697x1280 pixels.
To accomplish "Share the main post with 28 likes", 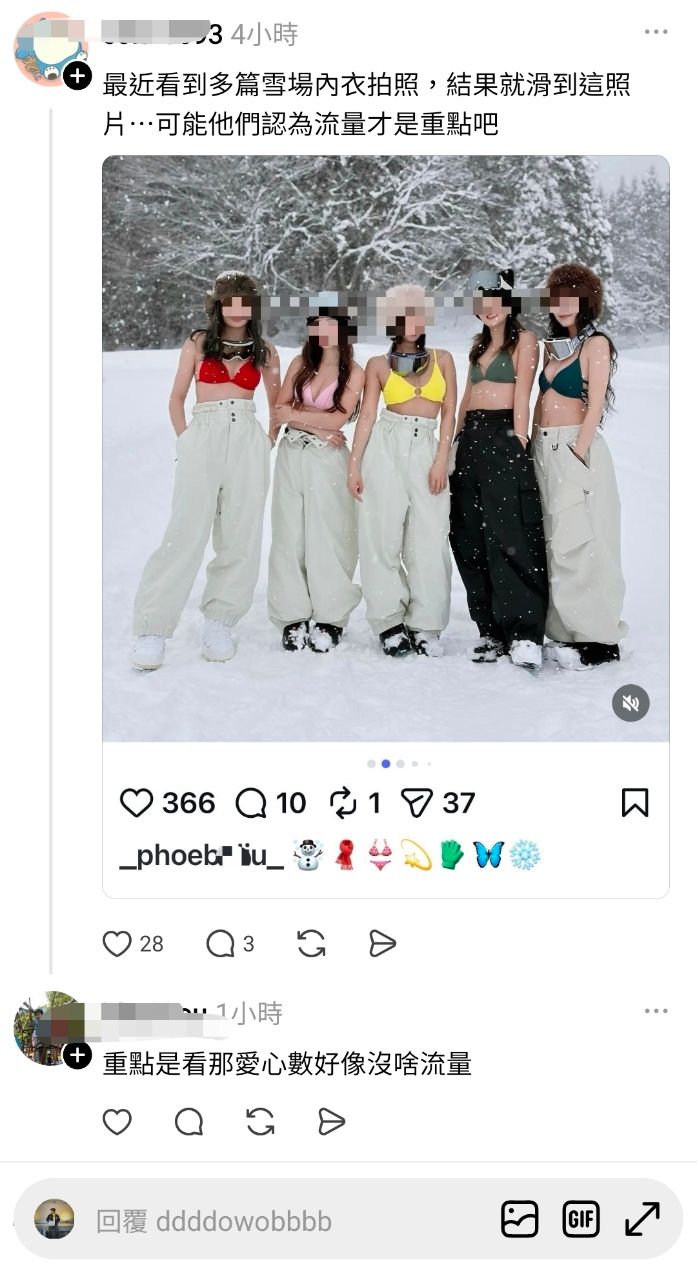I will [383, 943].
